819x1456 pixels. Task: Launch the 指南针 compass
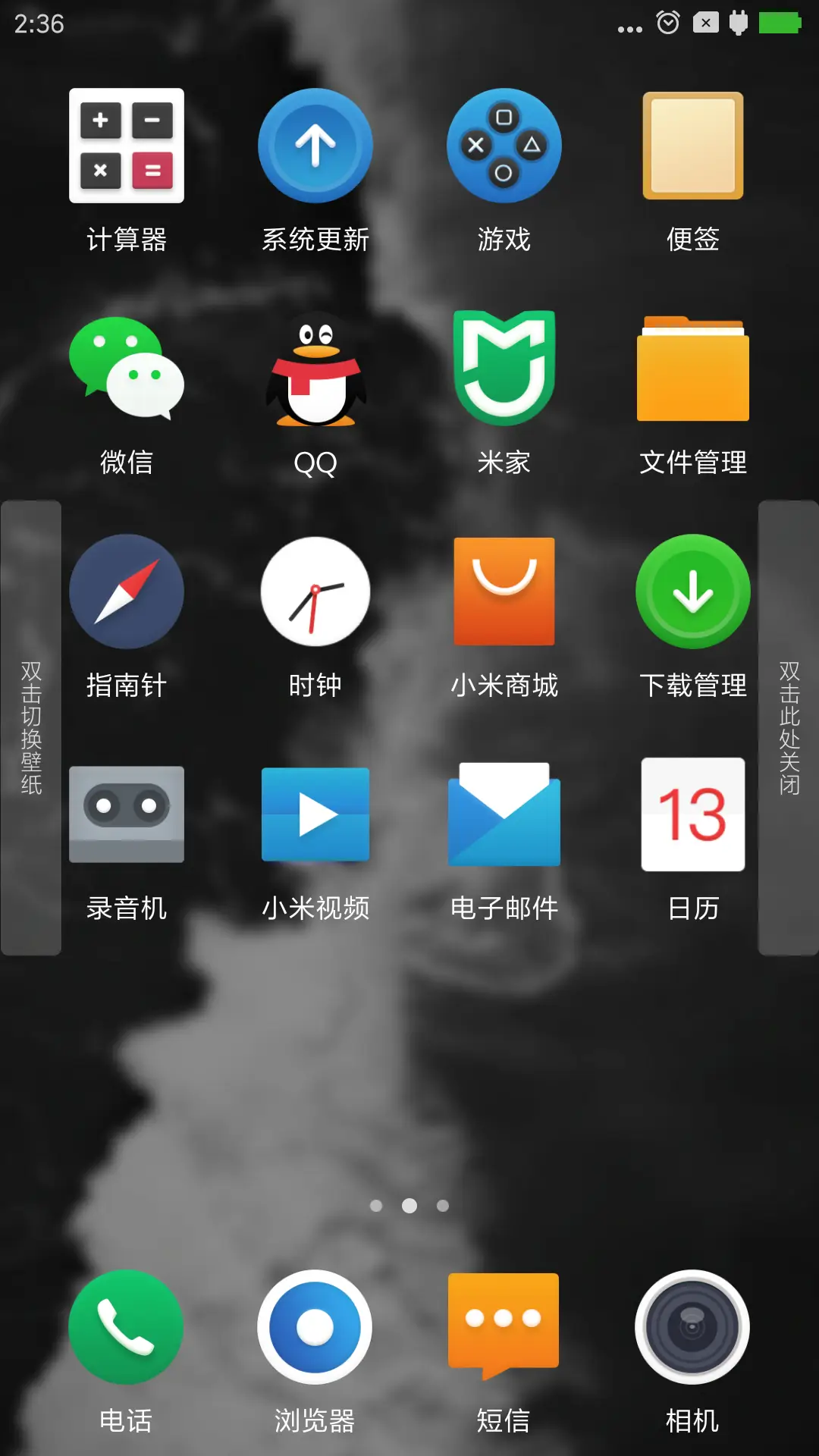click(x=126, y=591)
